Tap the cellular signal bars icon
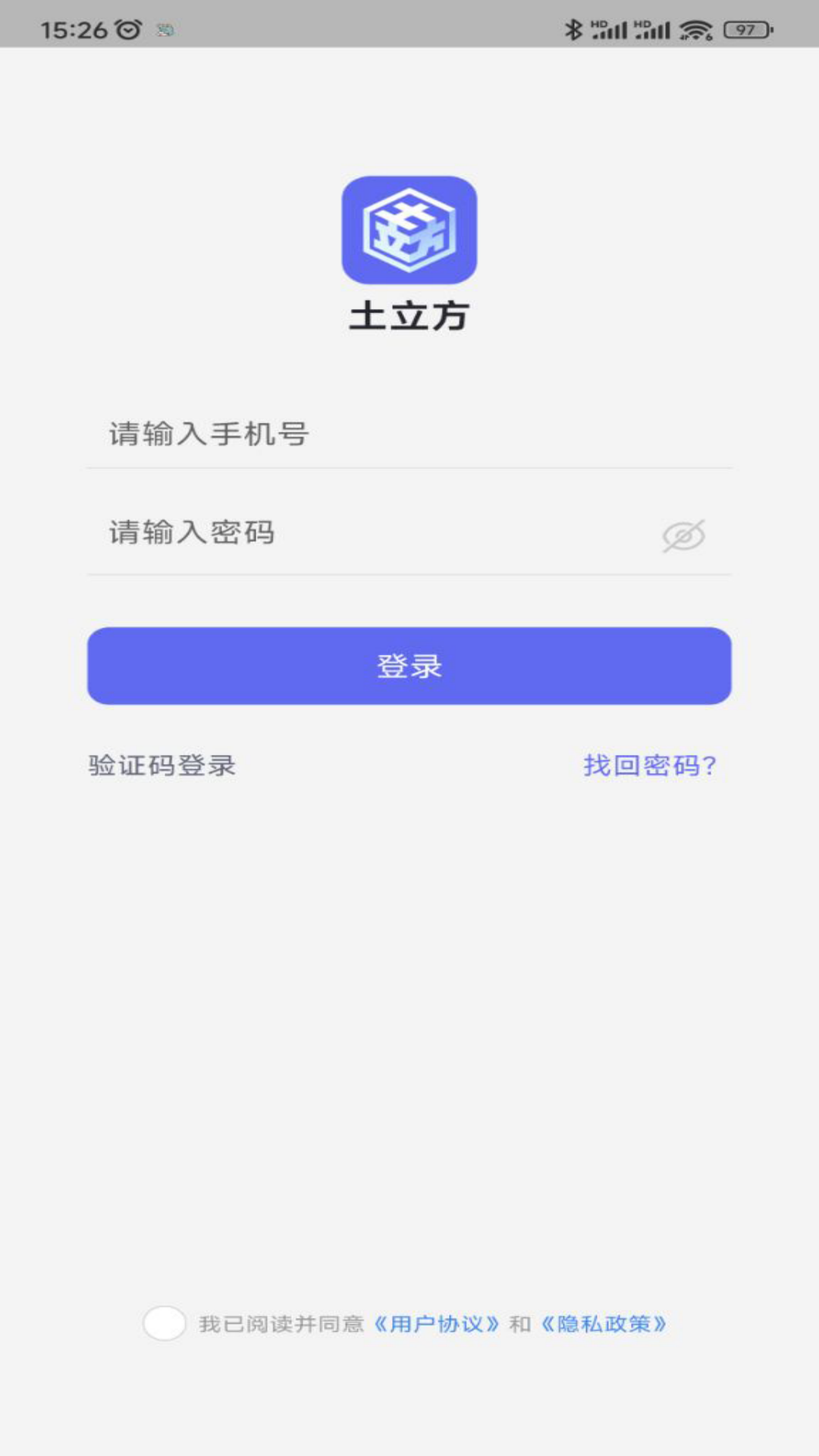 (614, 30)
